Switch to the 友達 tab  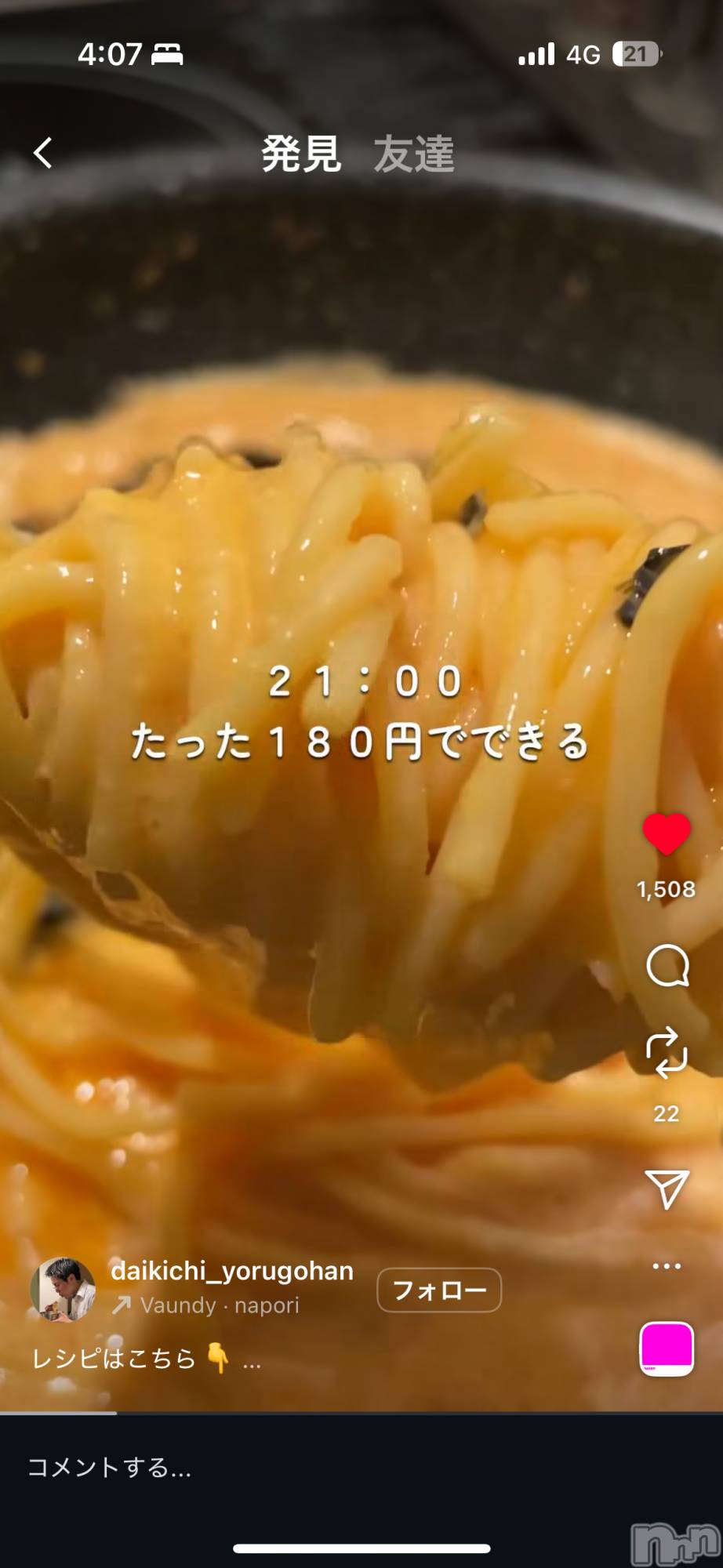[x=413, y=154]
